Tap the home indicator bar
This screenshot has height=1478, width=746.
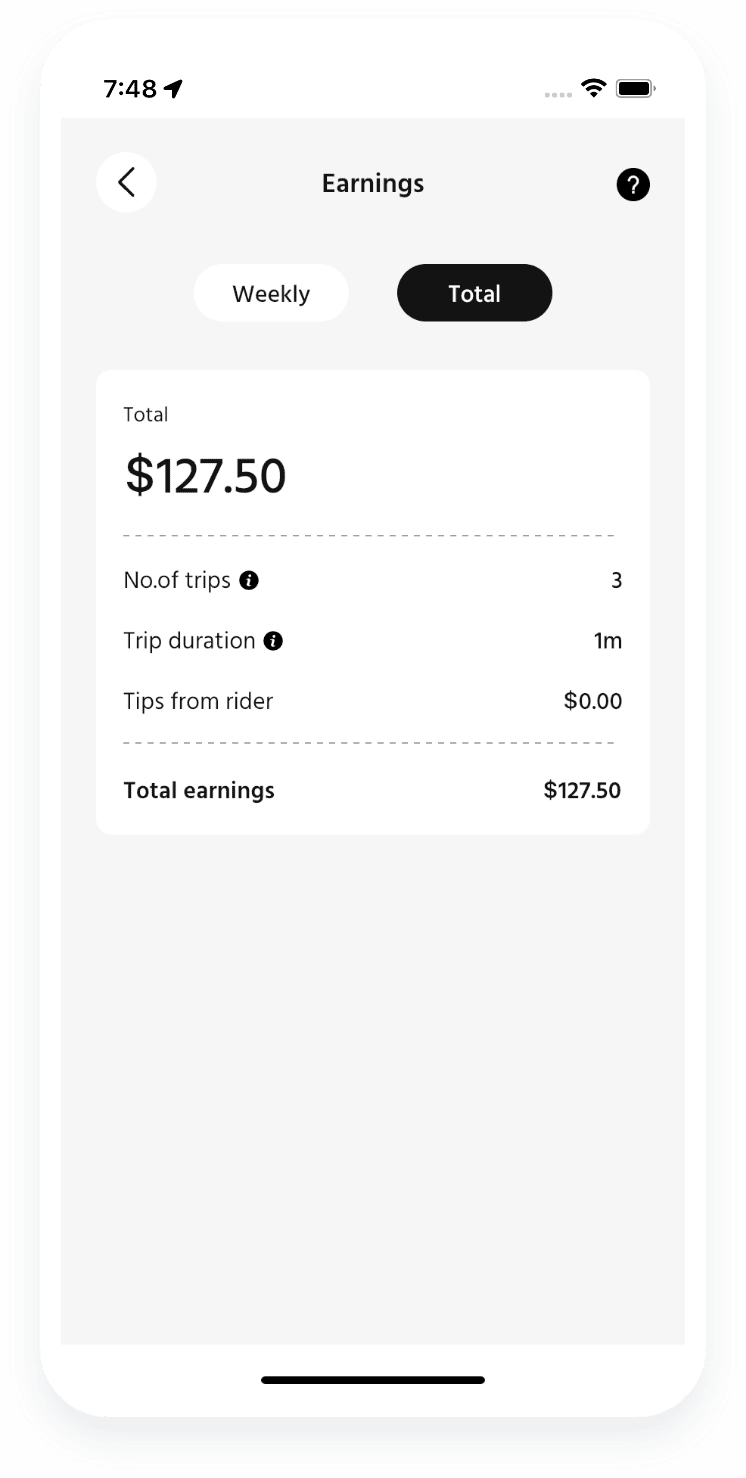[x=372, y=1379]
